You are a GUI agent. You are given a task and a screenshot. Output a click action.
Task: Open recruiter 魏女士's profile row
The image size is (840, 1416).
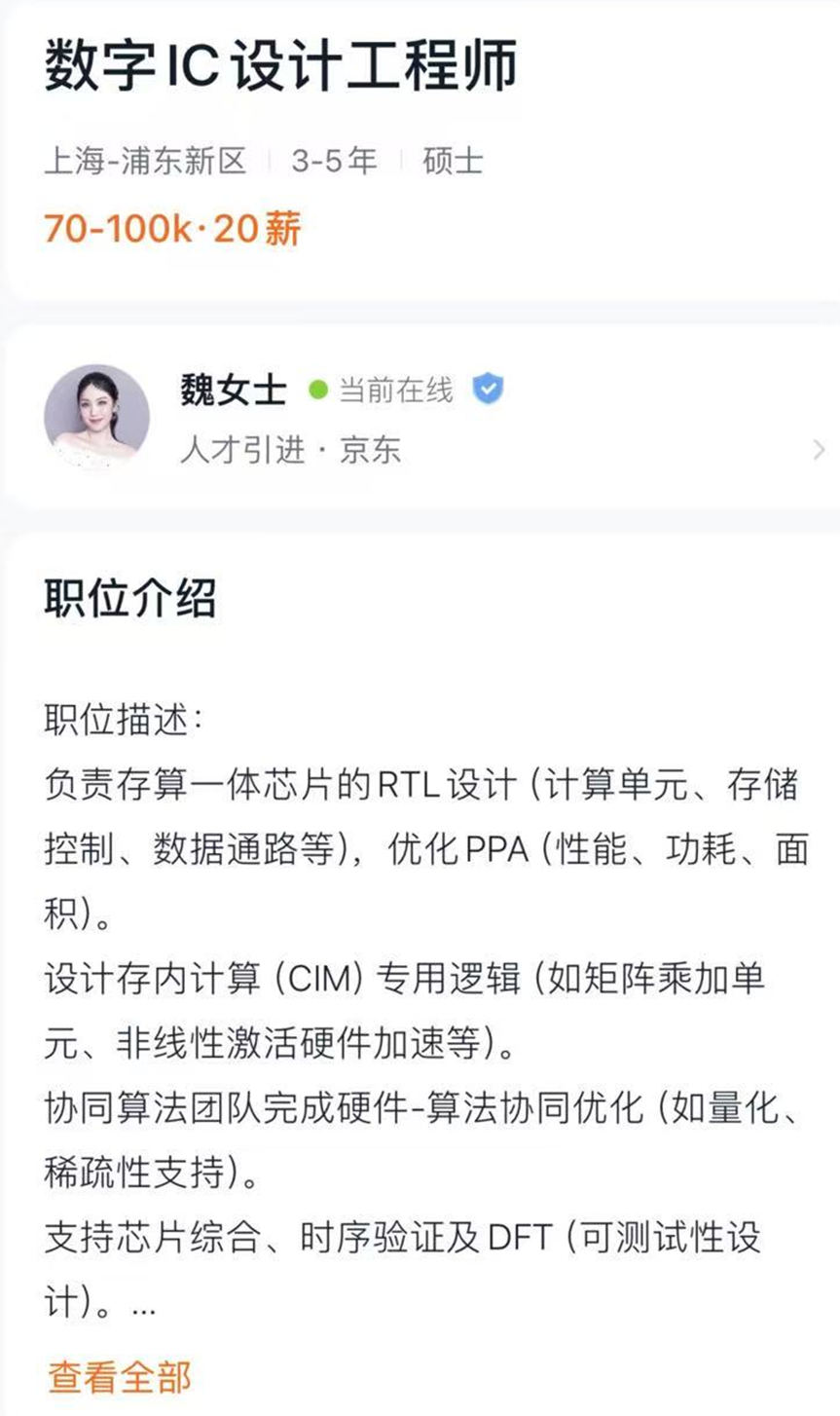point(419,419)
